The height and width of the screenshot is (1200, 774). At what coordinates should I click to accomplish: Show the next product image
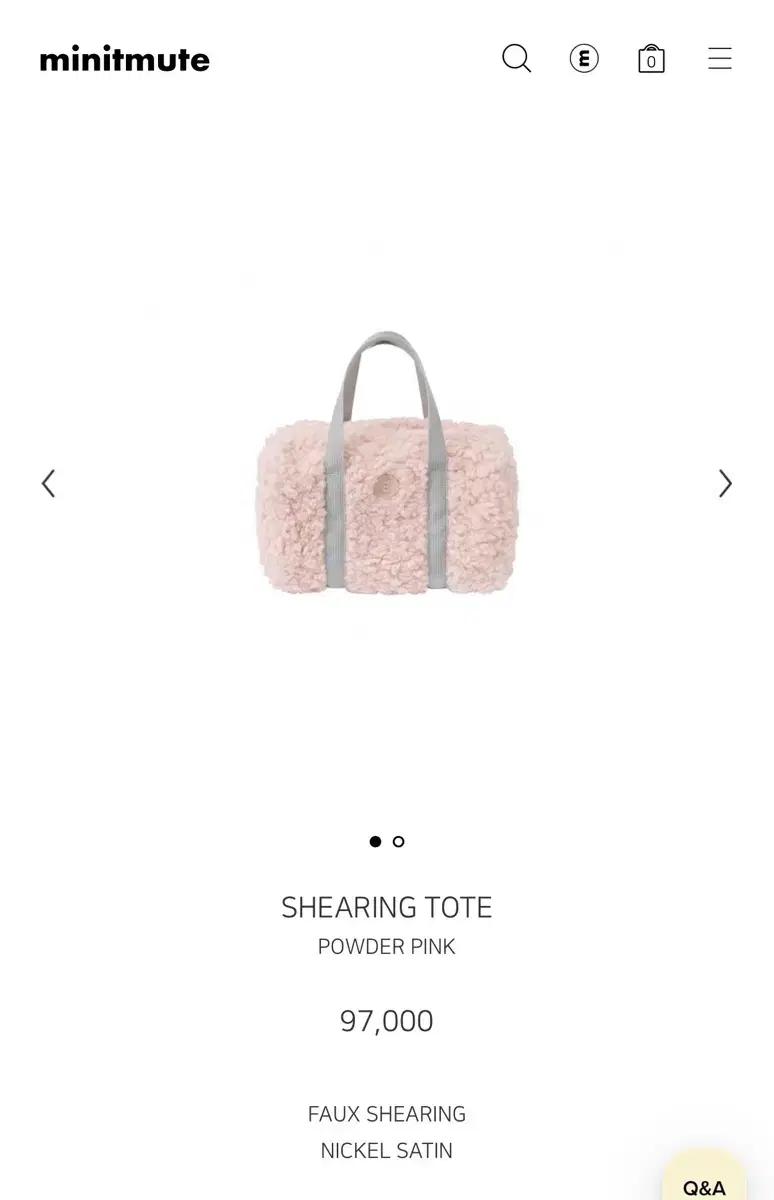point(725,484)
